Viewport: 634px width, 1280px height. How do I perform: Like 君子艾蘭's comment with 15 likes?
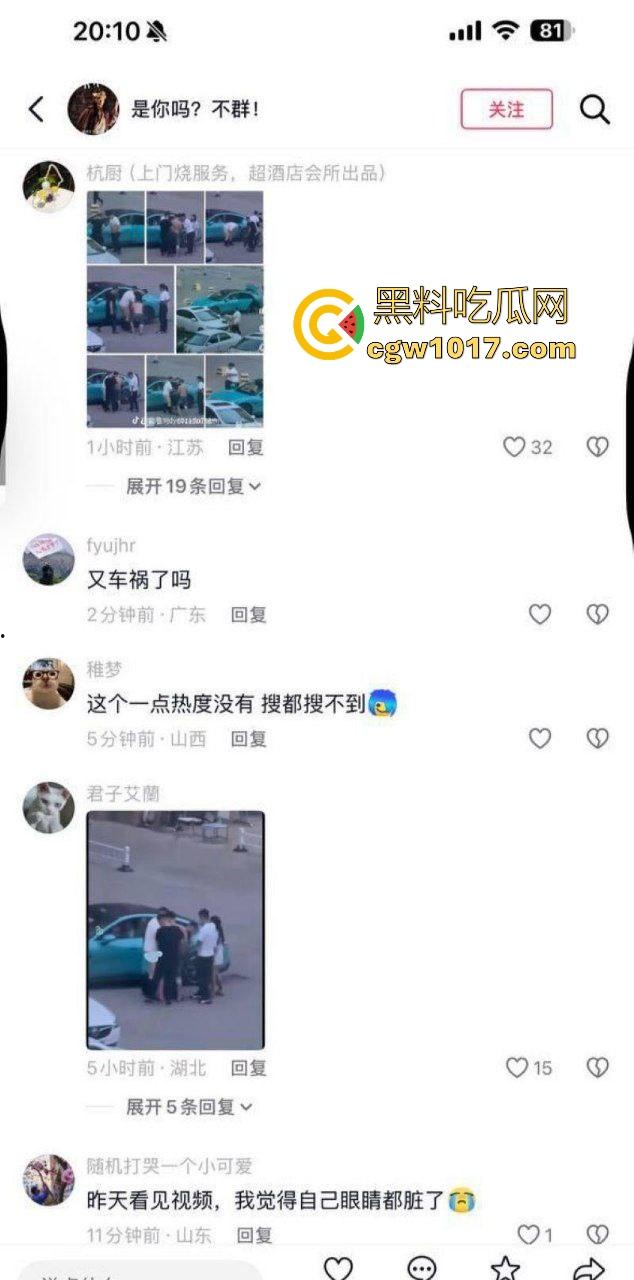(517, 1068)
